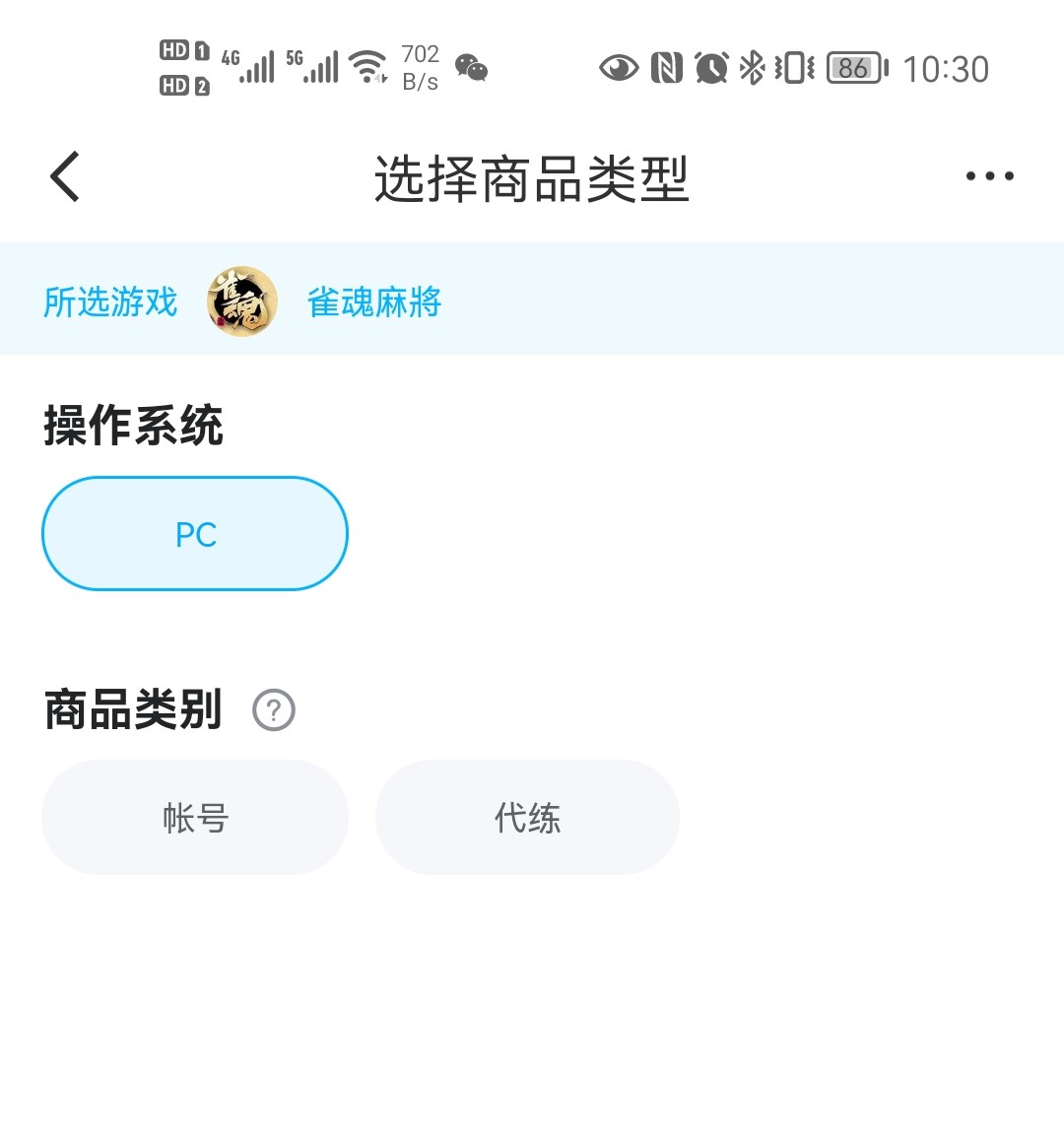Select PC as the operating system

coord(195,534)
